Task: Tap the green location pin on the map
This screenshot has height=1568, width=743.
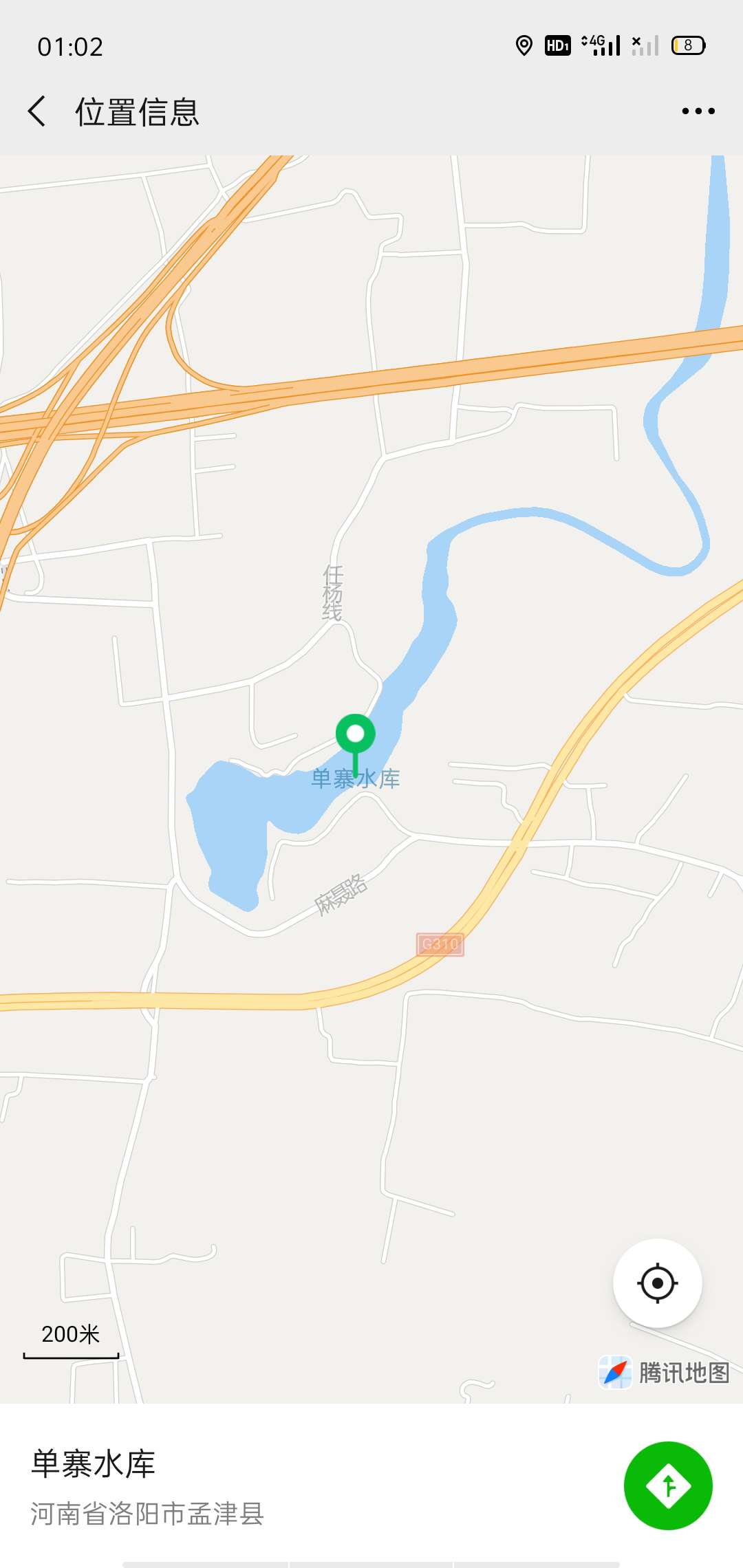Action: click(356, 734)
